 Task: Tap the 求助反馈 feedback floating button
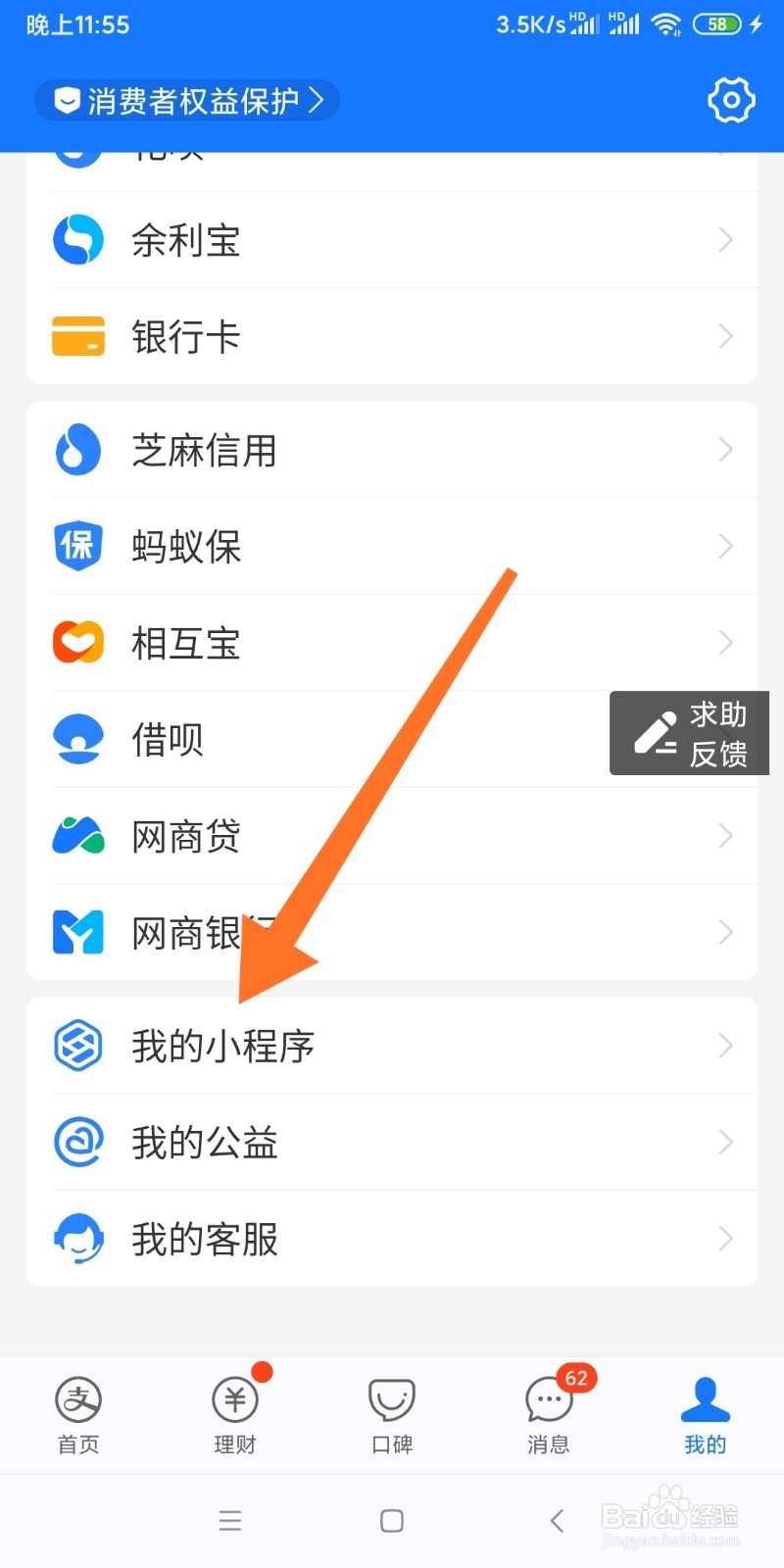(x=690, y=733)
